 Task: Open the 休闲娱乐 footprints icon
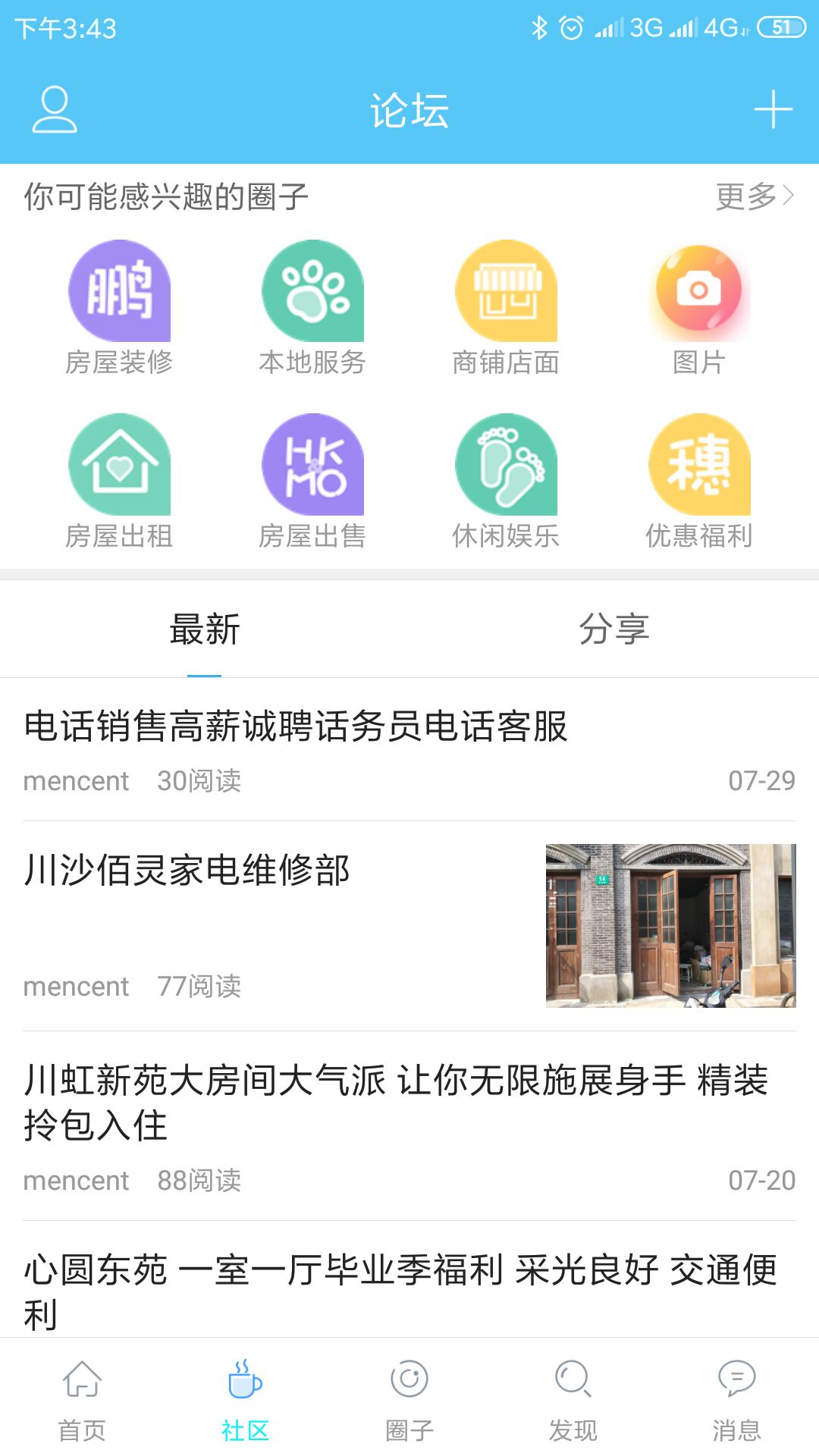[x=507, y=465]
